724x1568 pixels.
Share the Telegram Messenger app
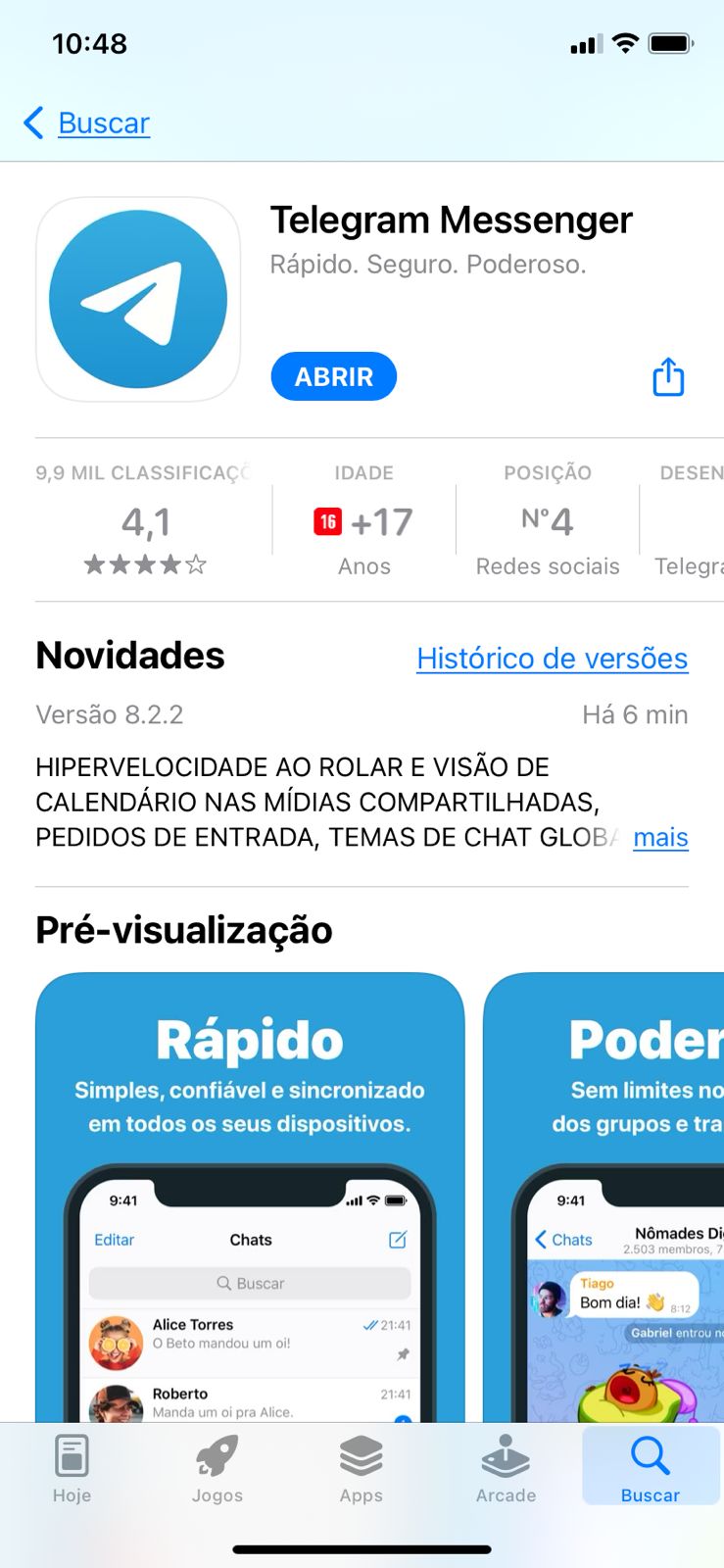coord(668,376)
